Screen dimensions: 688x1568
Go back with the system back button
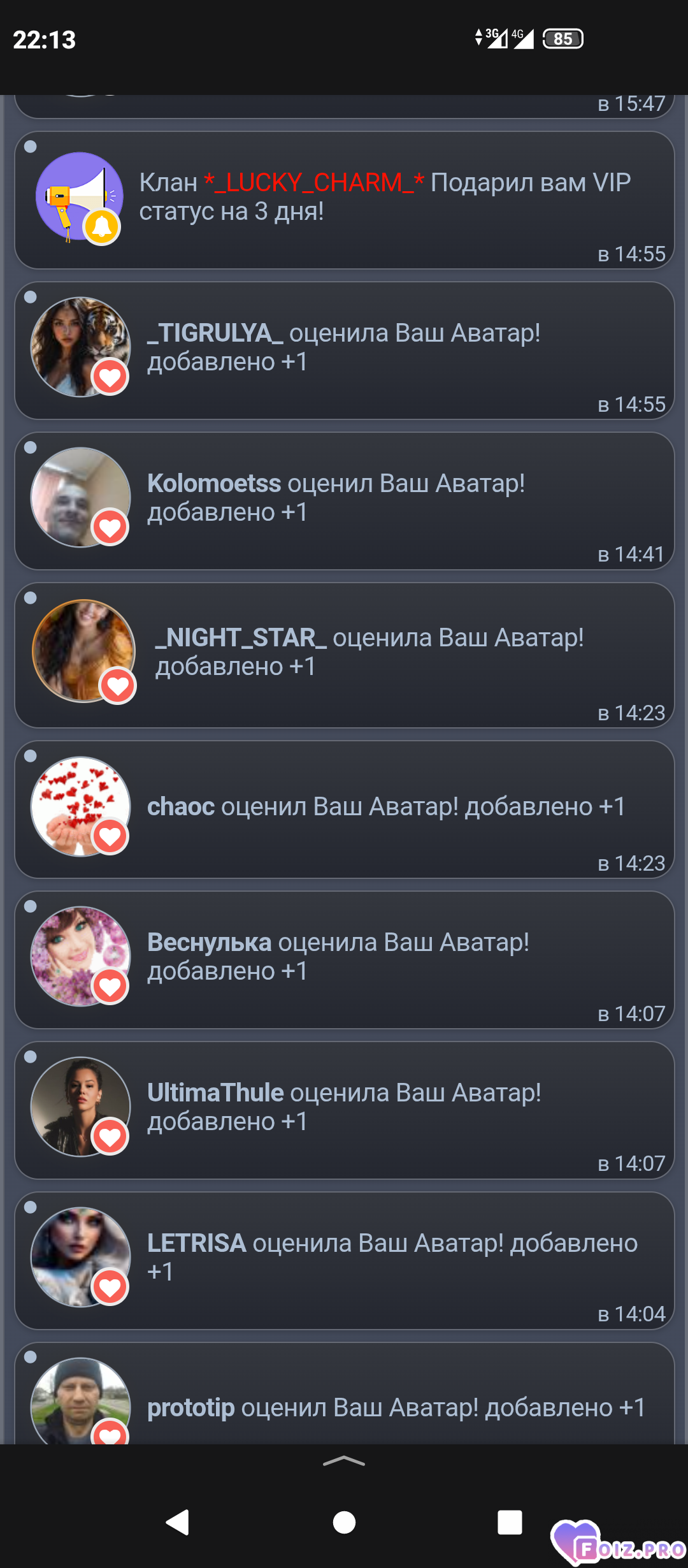coord(178,1522)
